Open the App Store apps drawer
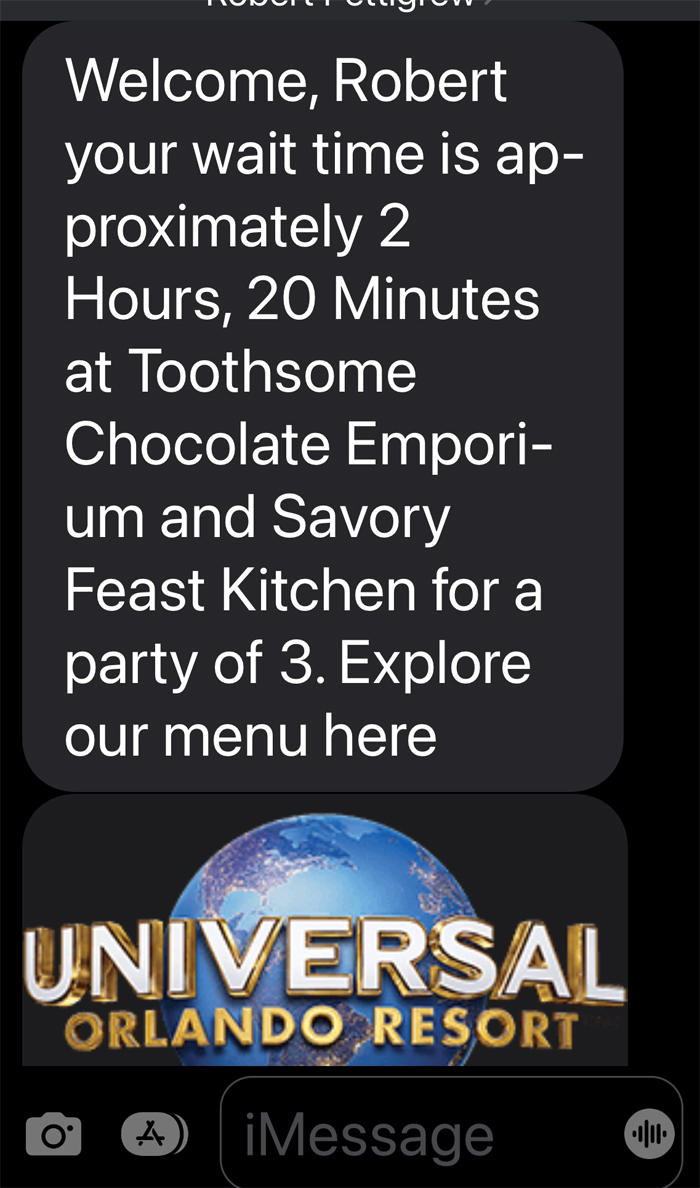Viewport: 700px width, 1188px height. (x=153, y=1134)
